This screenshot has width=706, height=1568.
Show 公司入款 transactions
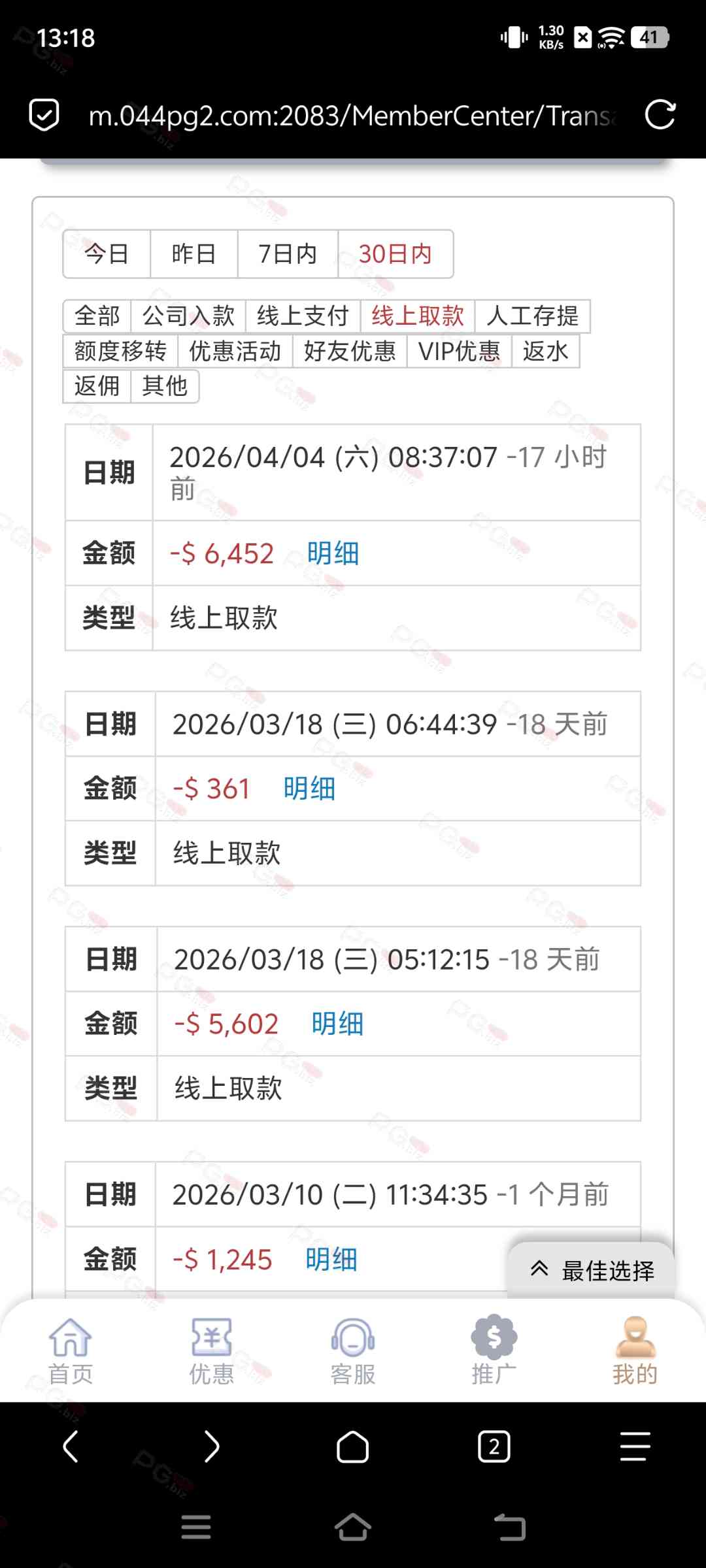(x=188, y=316)
